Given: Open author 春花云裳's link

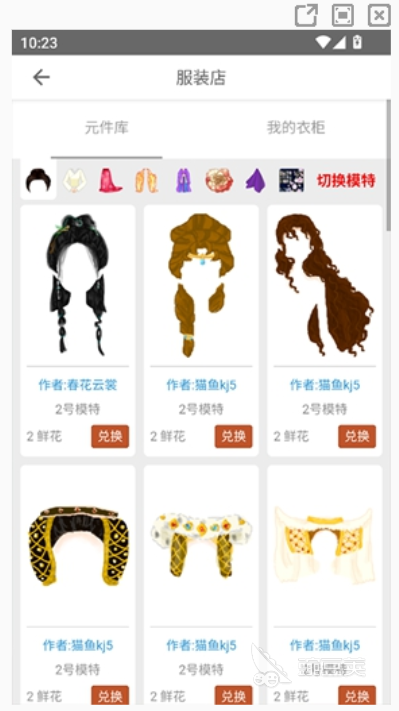Looking at the screenshot, I should coord(78,385).
